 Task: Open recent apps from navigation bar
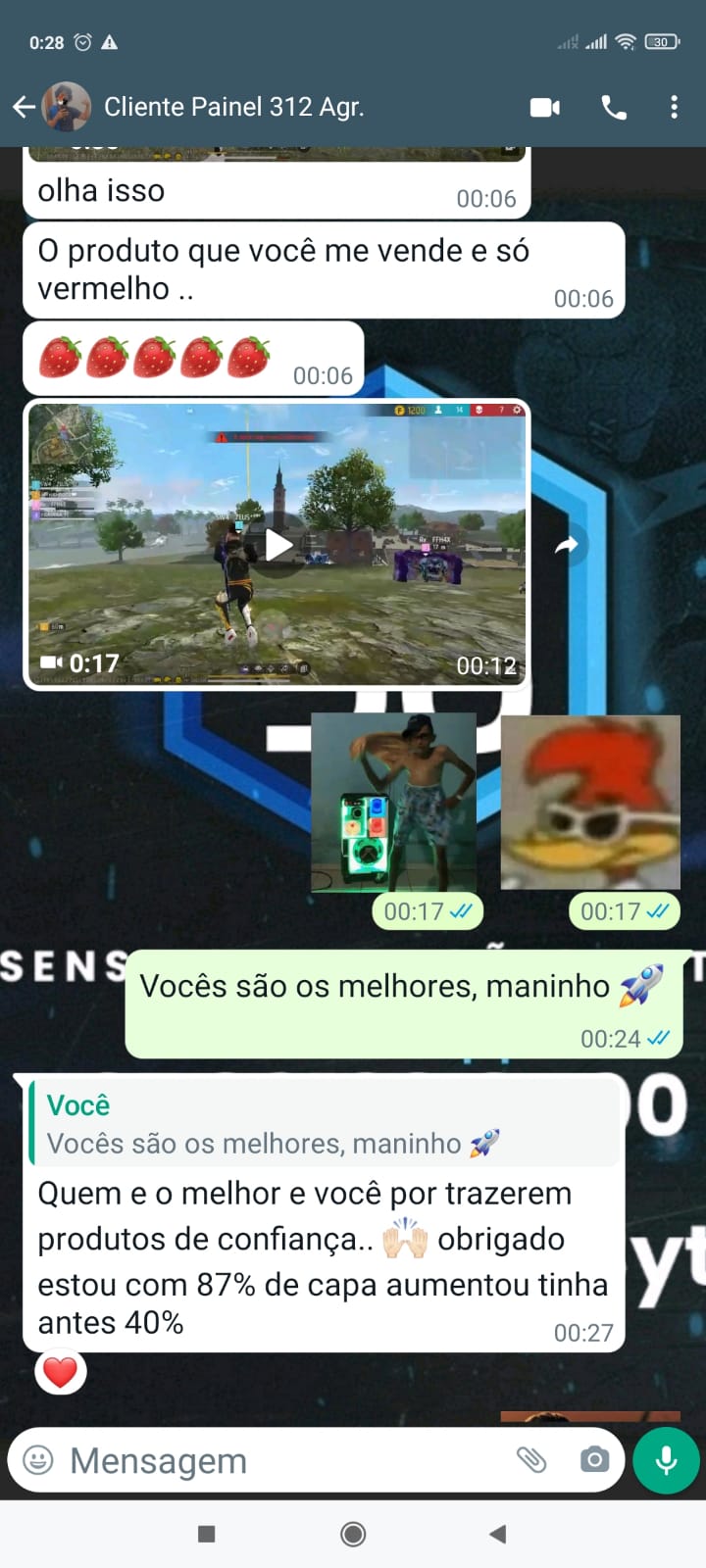[x=206, y=1534]
